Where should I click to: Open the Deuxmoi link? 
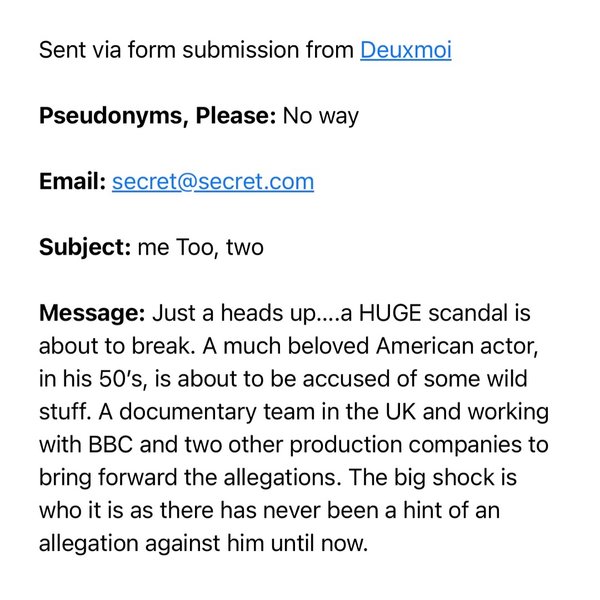coord(405,49)
